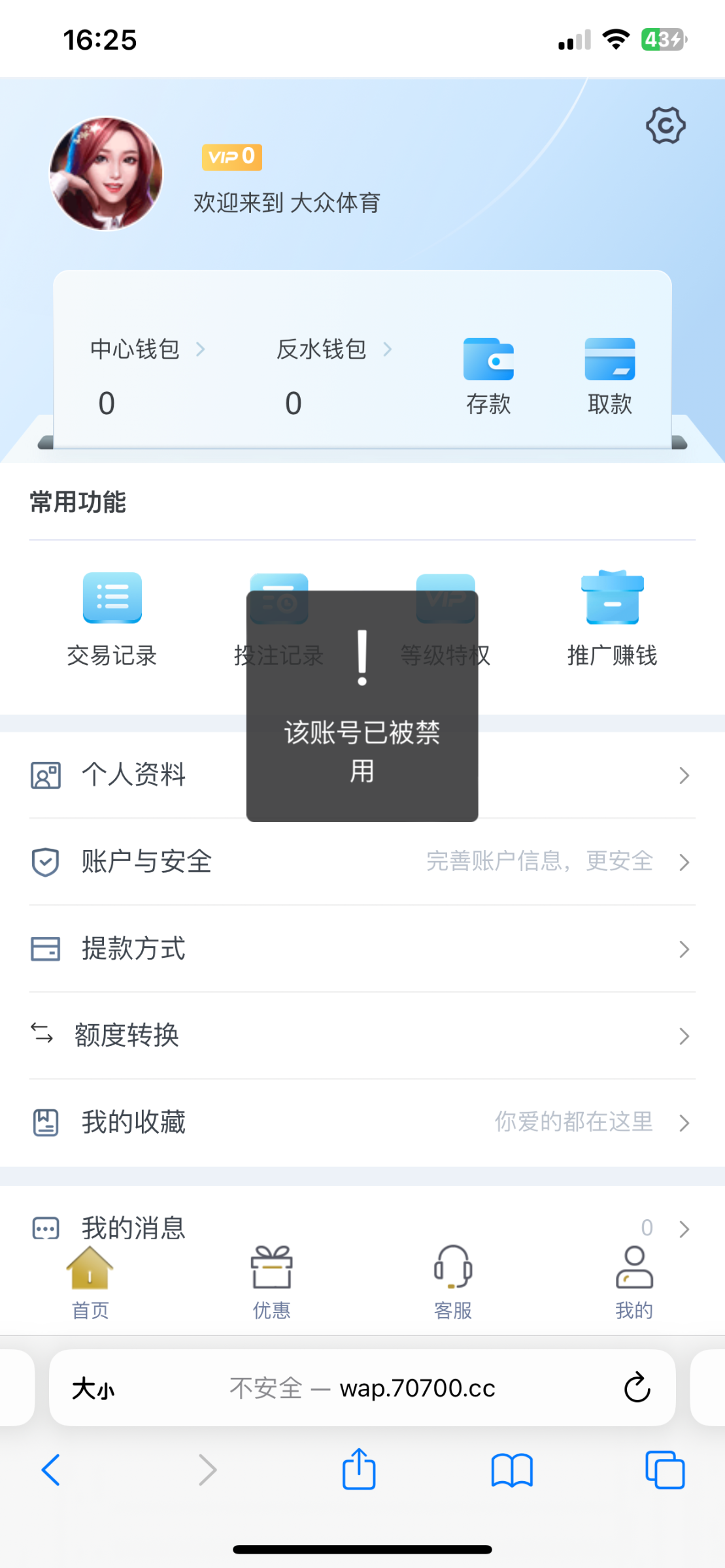Image resolution: width=725 pixels, height=1568 pixels.
Task: Open the 个人资料 row
Action: [x=133, y=775]
